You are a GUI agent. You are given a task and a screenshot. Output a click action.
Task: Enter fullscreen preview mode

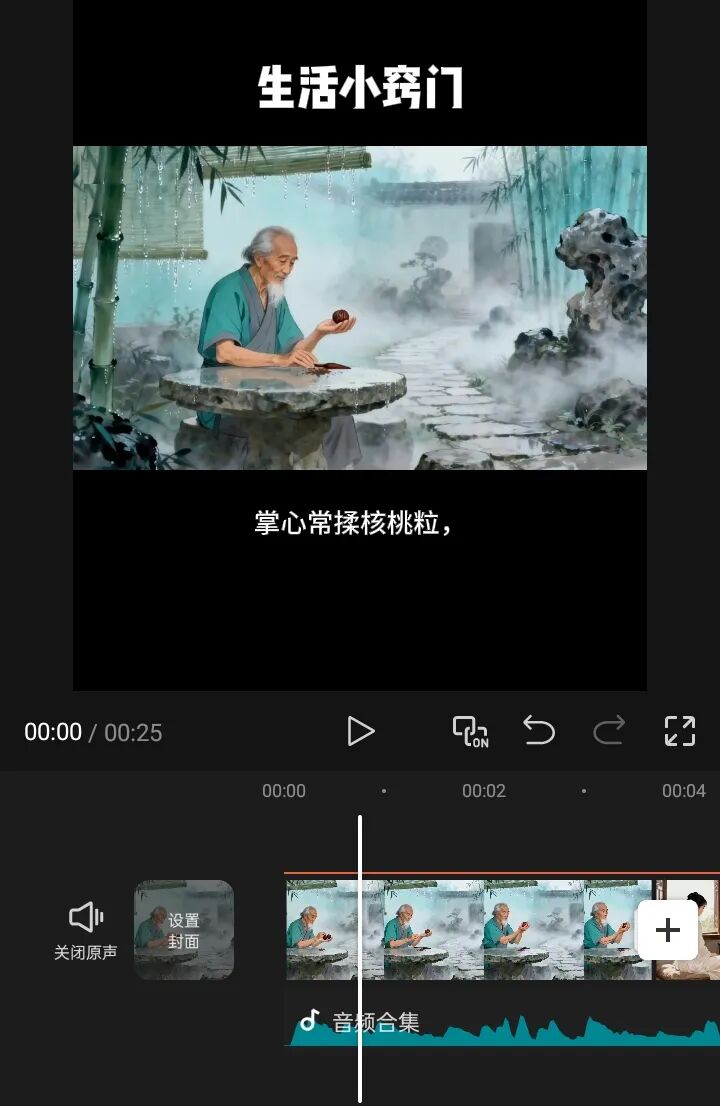coord(680,731)
